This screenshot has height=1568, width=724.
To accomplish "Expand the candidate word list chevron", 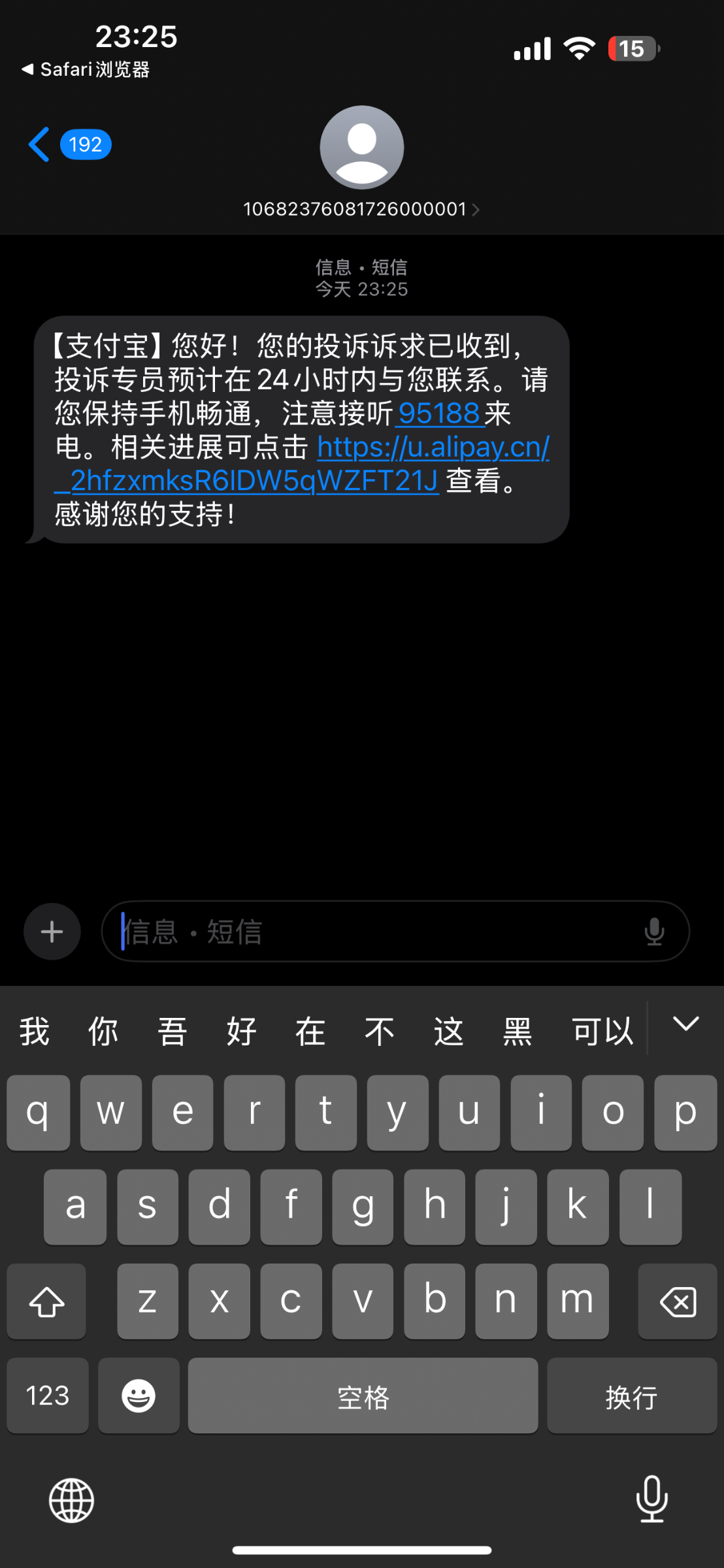I will click(x=686, y=1024).
